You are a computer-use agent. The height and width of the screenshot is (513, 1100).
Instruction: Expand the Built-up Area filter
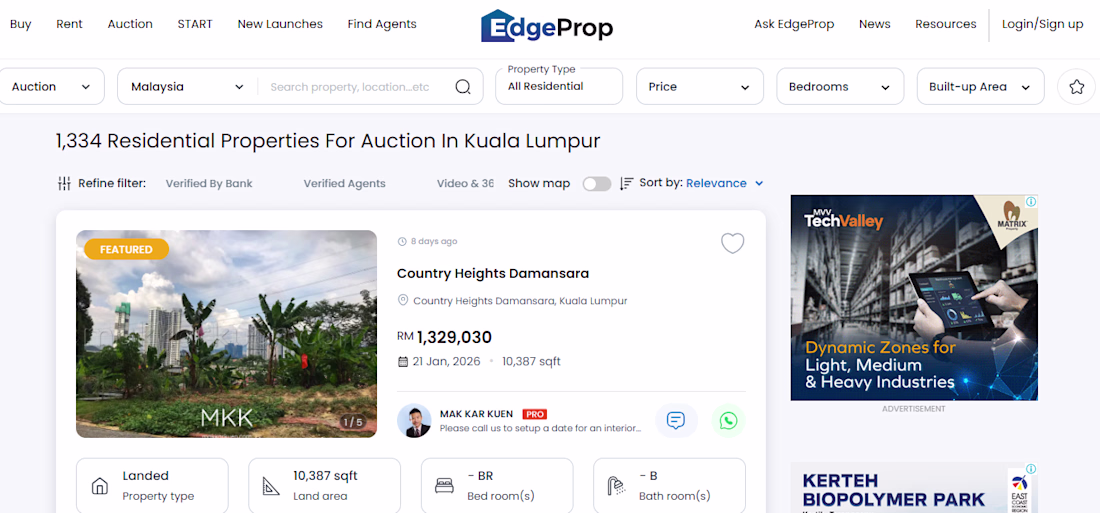[979, 87]
